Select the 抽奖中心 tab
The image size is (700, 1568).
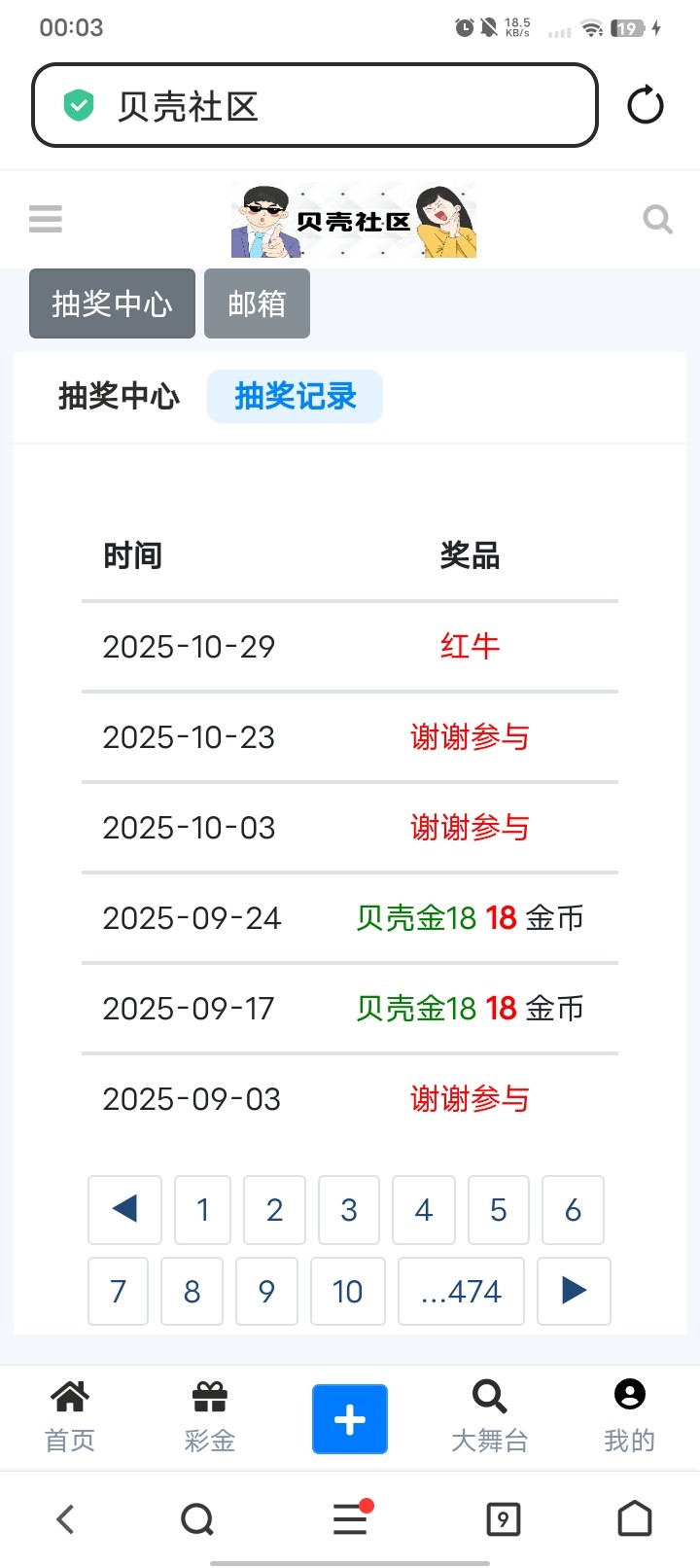(116, 396)
